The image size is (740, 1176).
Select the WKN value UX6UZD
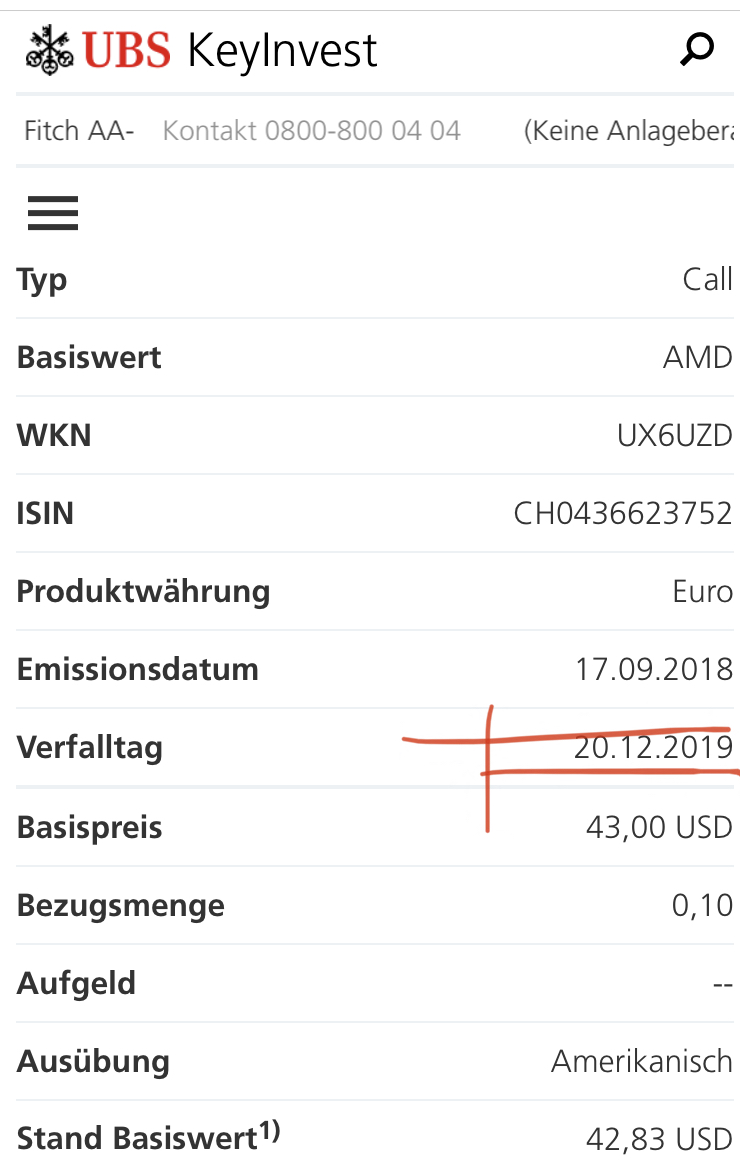(x=675, y=435)
